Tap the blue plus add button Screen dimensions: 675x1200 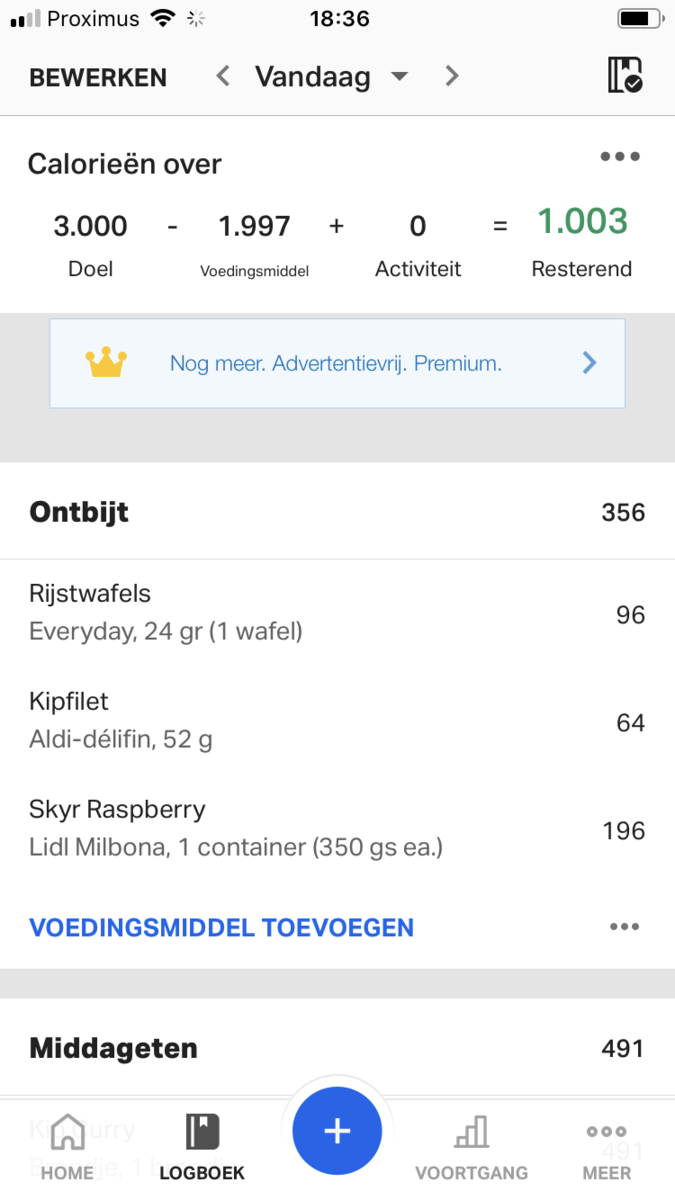tap(337, 1131)
